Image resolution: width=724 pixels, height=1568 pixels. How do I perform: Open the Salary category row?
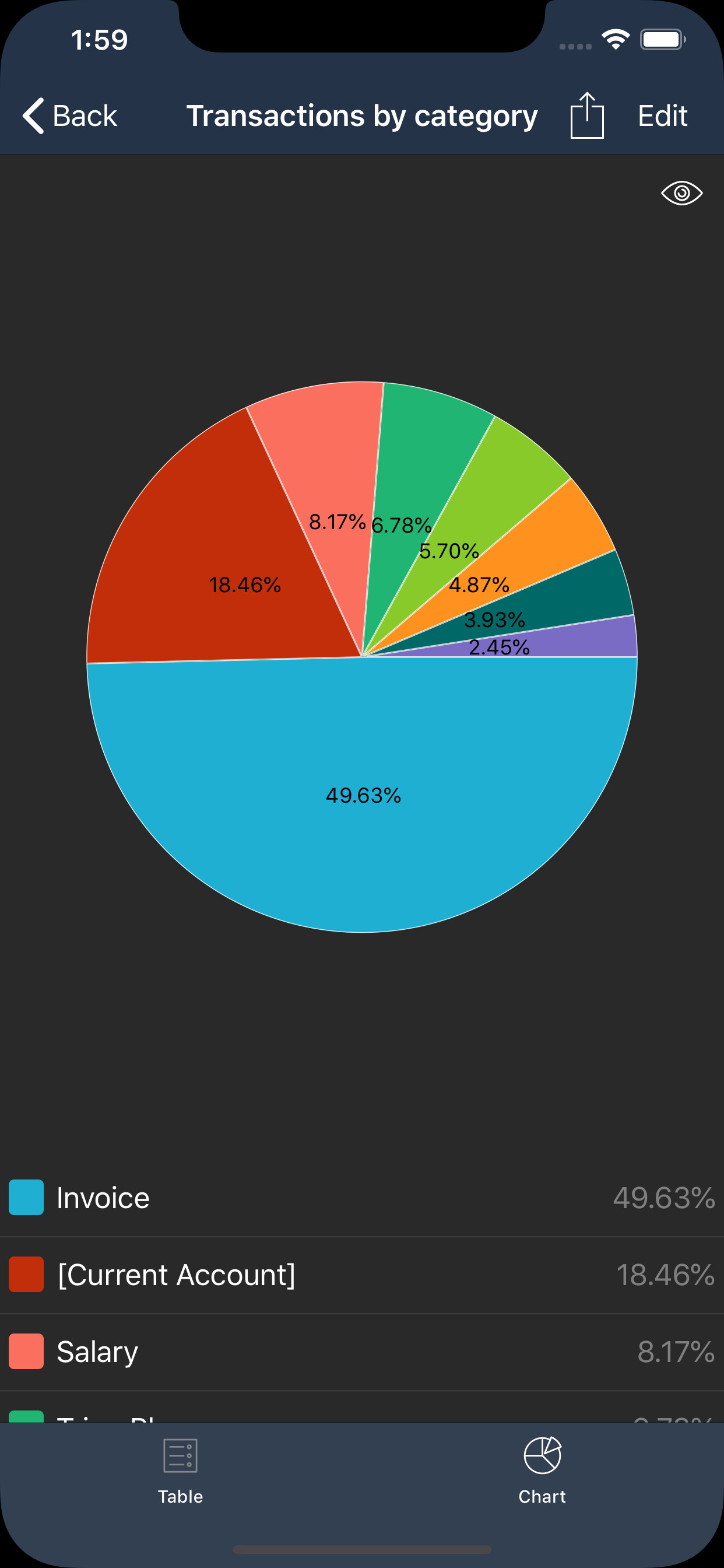(x=362, y=1352)
